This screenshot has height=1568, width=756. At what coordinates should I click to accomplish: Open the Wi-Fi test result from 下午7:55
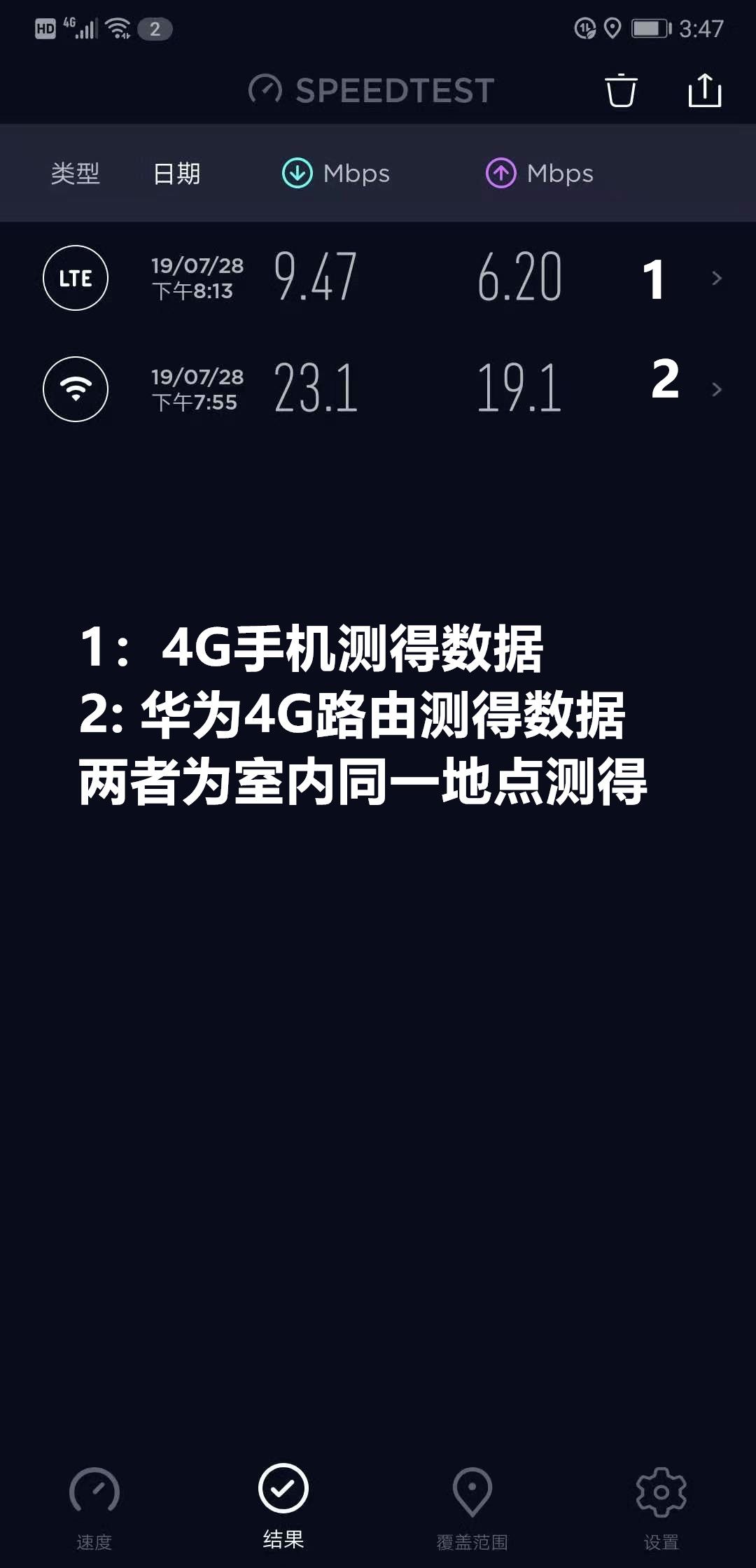(x=378, y=389)
